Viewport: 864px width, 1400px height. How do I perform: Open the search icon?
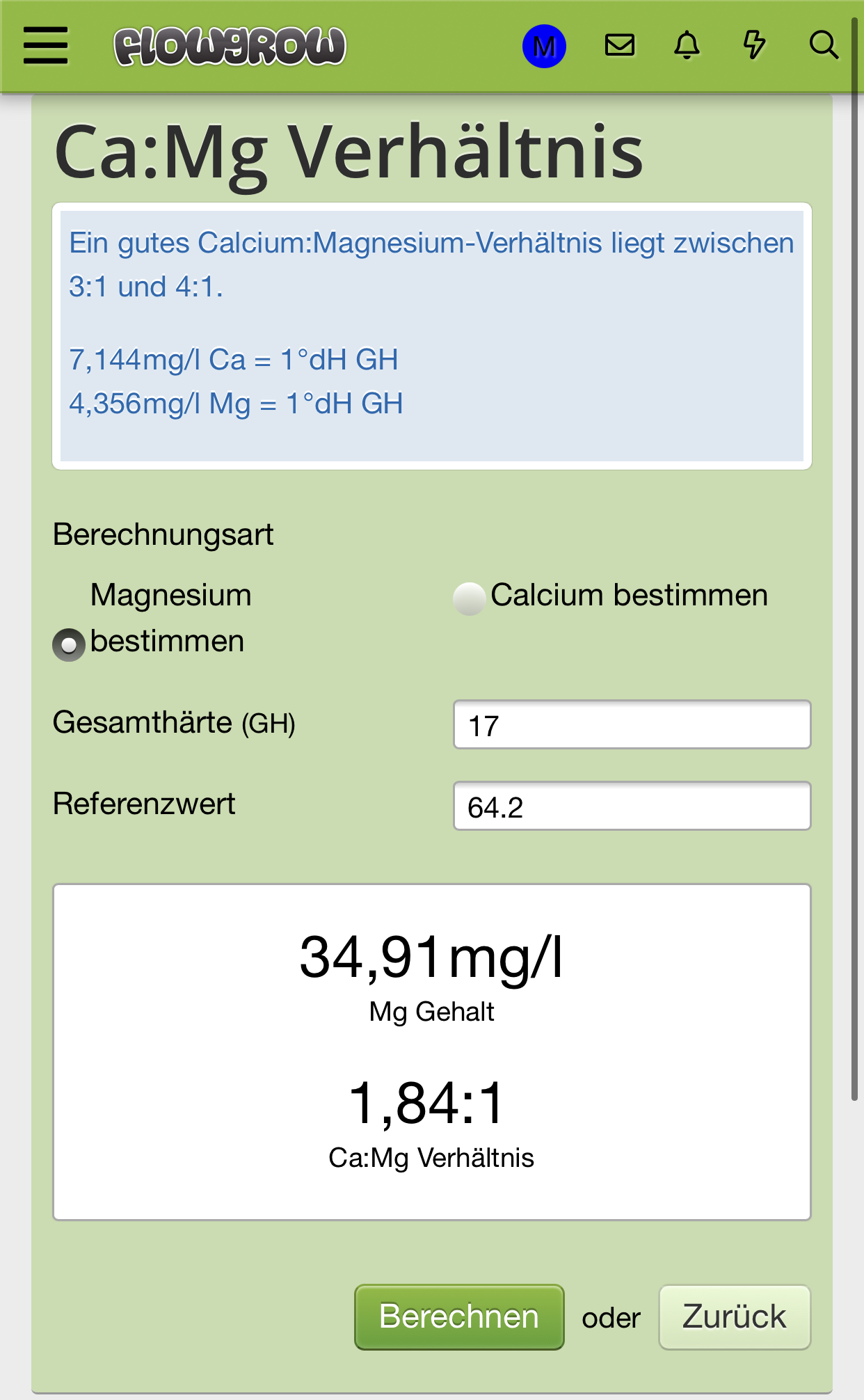[x=824, y=46]
